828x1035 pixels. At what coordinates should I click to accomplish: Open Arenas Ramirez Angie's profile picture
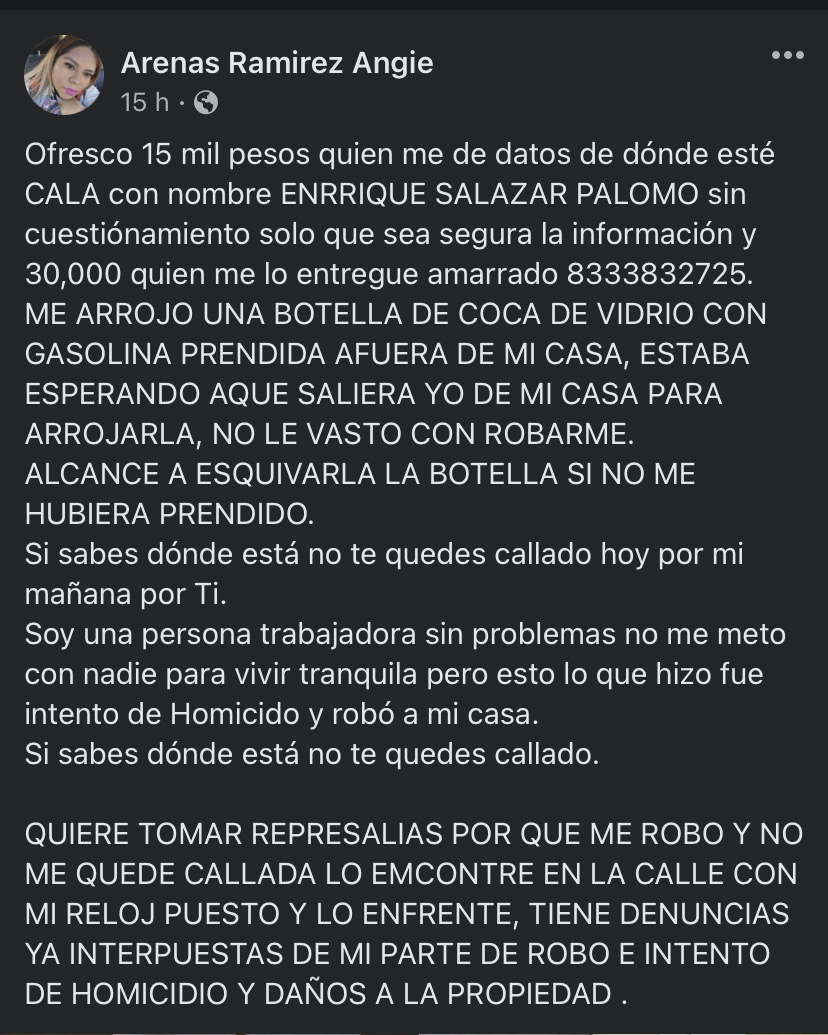(x=63, y=74)
